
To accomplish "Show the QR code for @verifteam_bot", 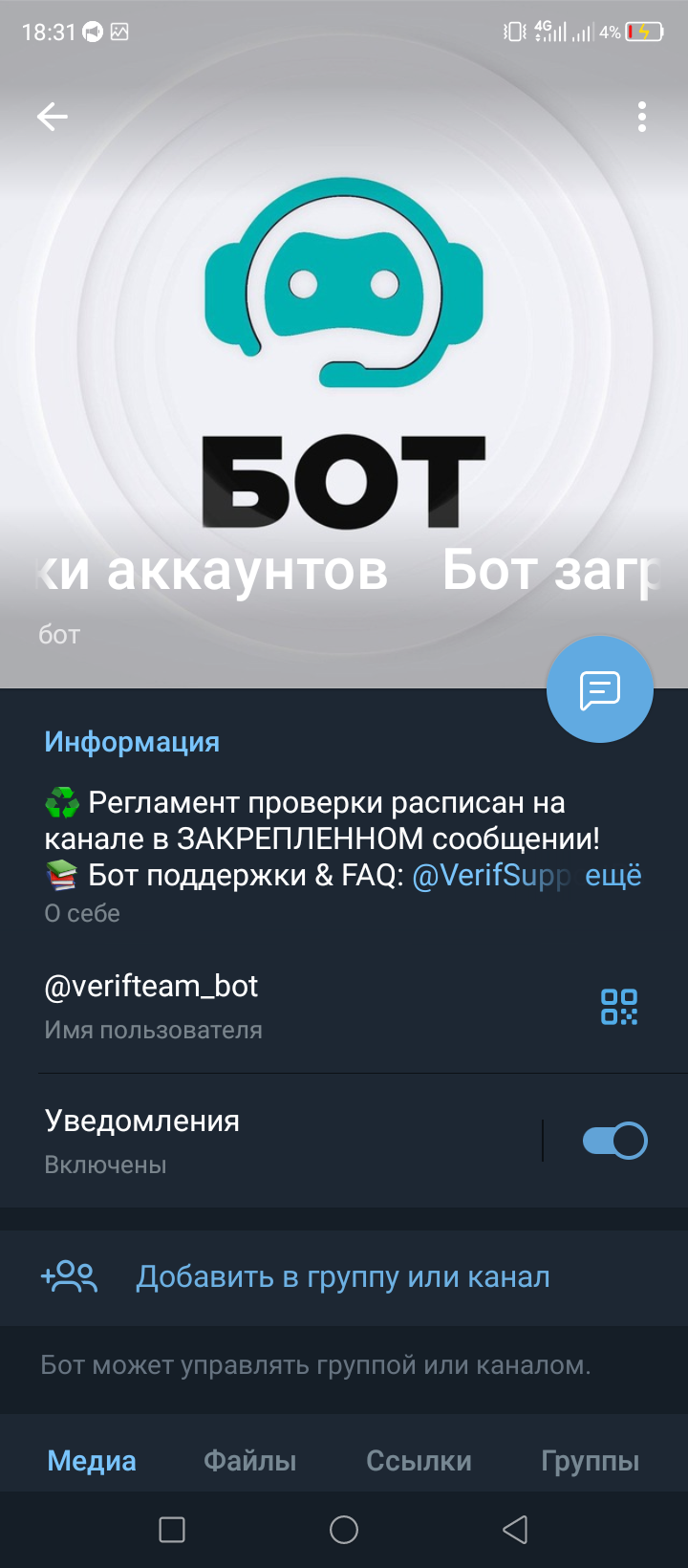I will point(618,1007).
